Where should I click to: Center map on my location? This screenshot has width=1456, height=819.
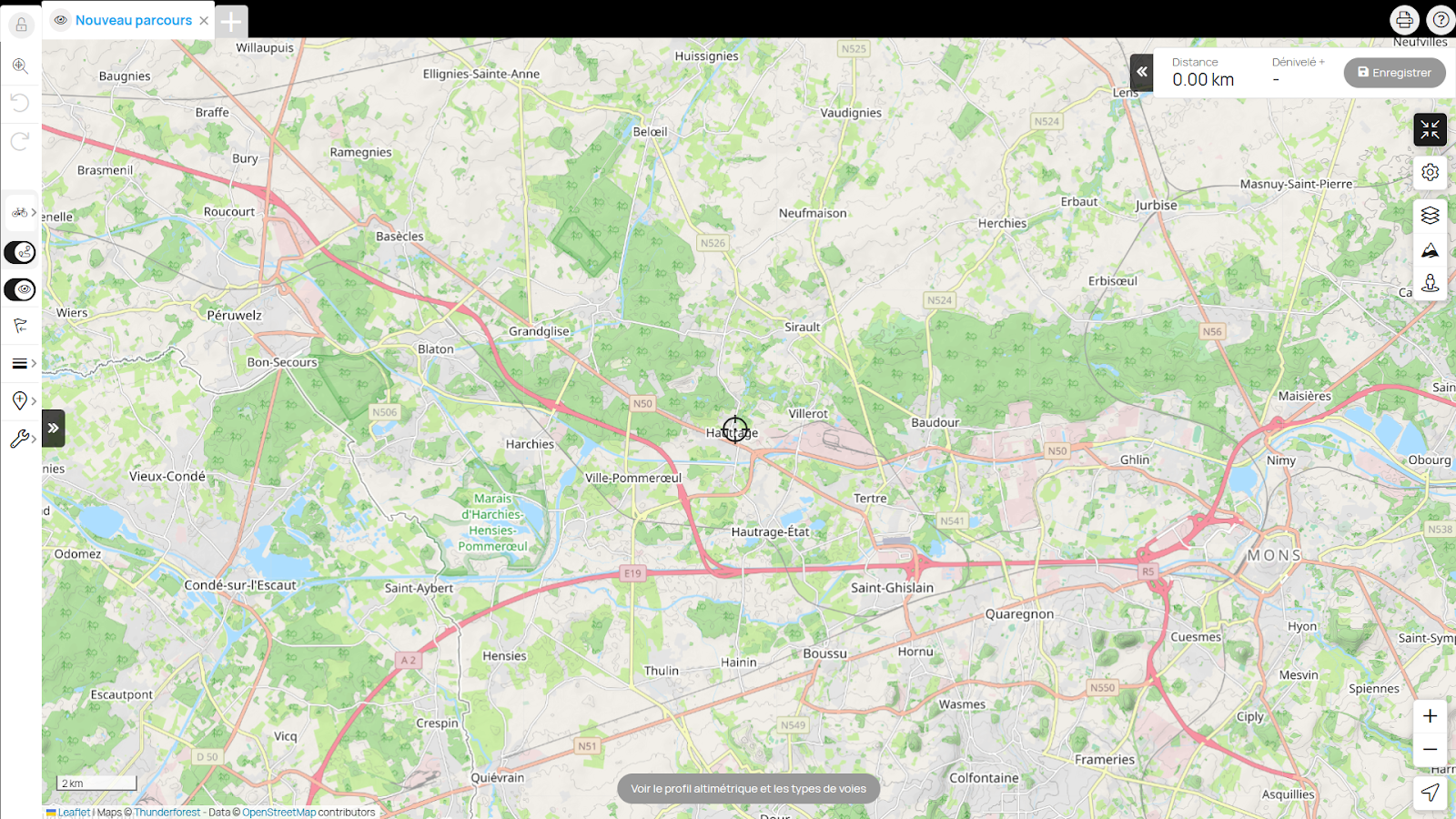pyautogui.click(x=1430, y=793)
